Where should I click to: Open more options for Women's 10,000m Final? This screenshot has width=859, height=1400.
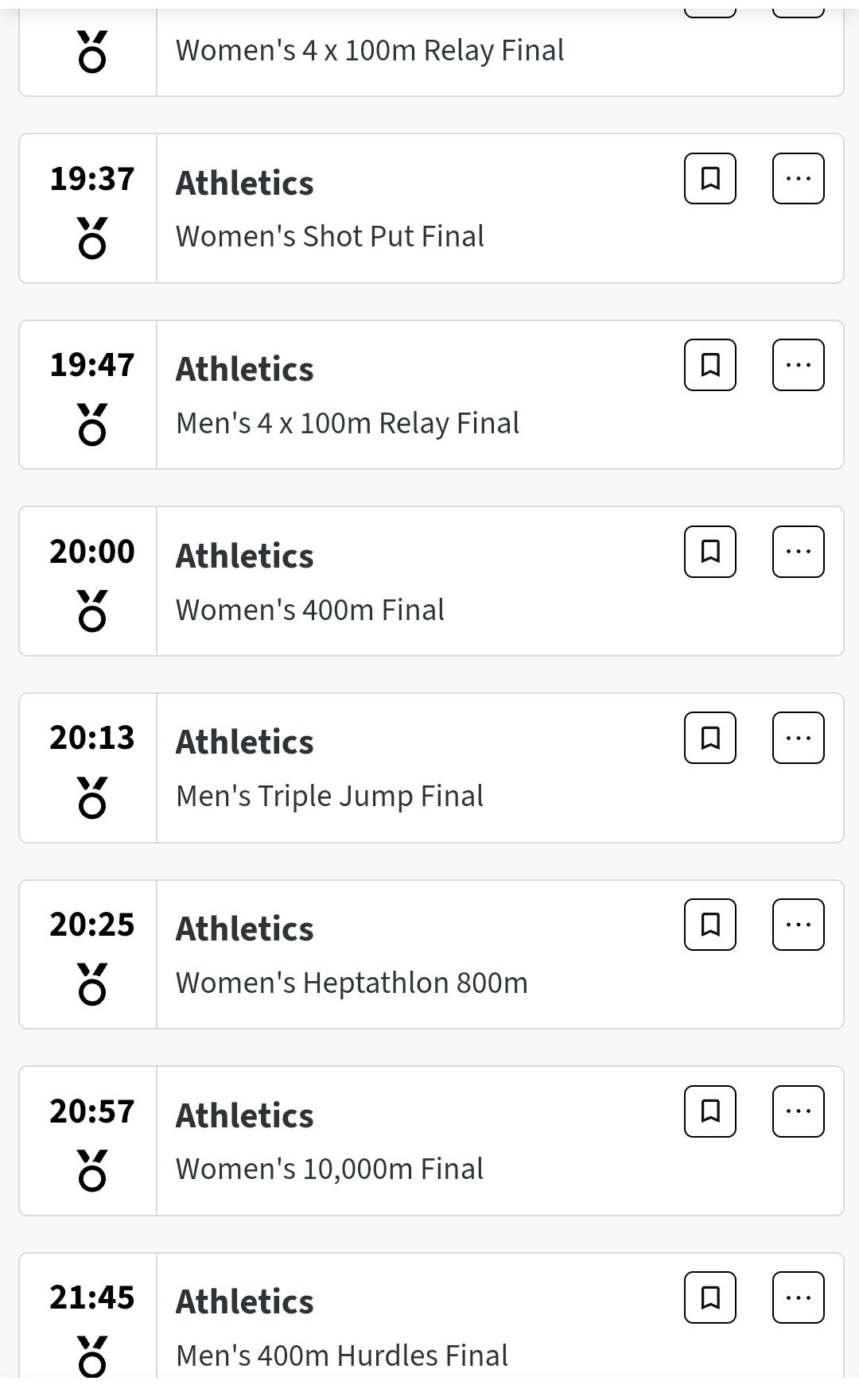[x=798, y=1111]
